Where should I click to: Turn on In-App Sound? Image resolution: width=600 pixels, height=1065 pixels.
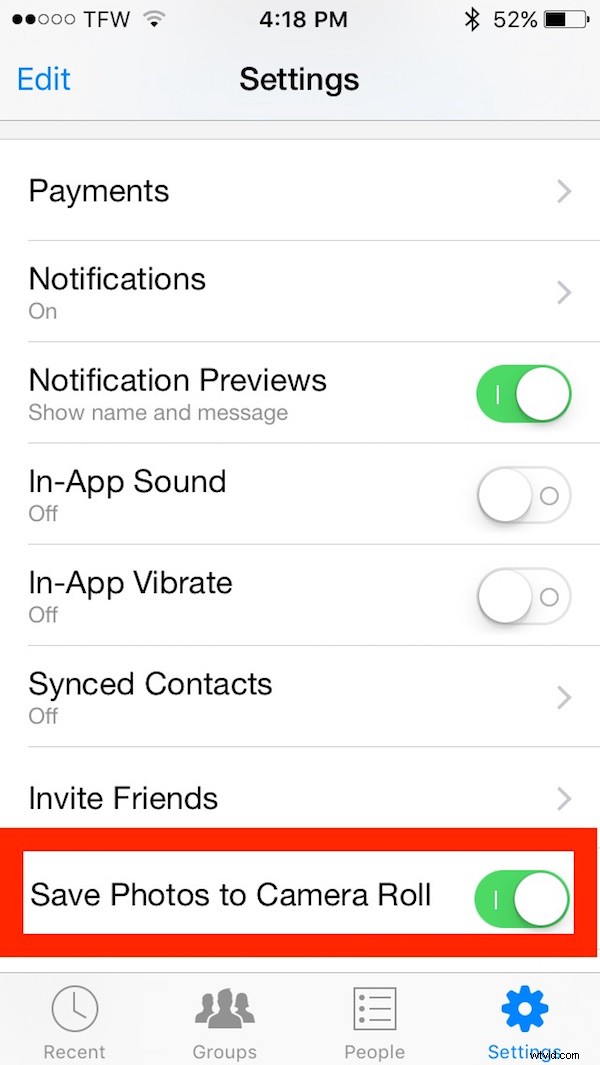[x=523, y=495]
